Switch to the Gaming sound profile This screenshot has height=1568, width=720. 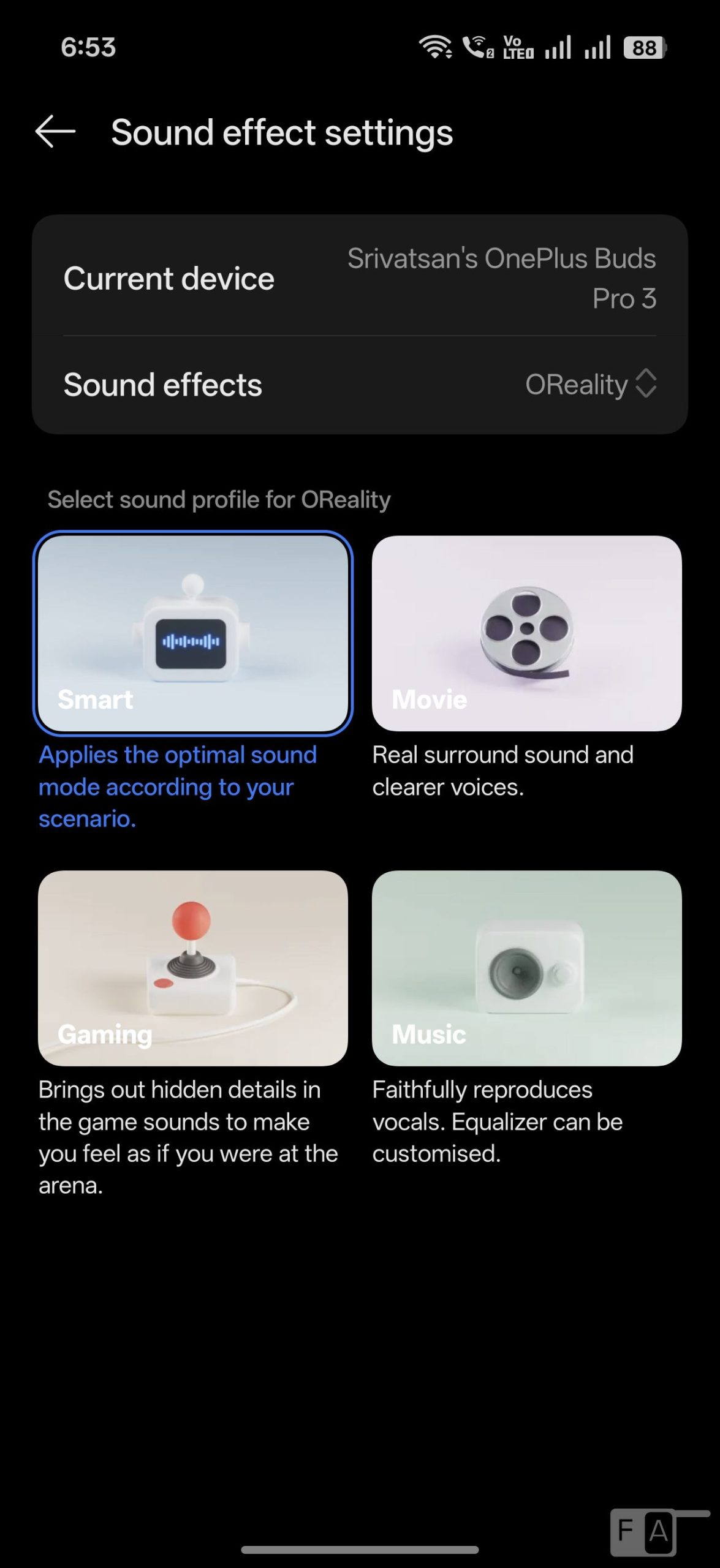[192, 968]
